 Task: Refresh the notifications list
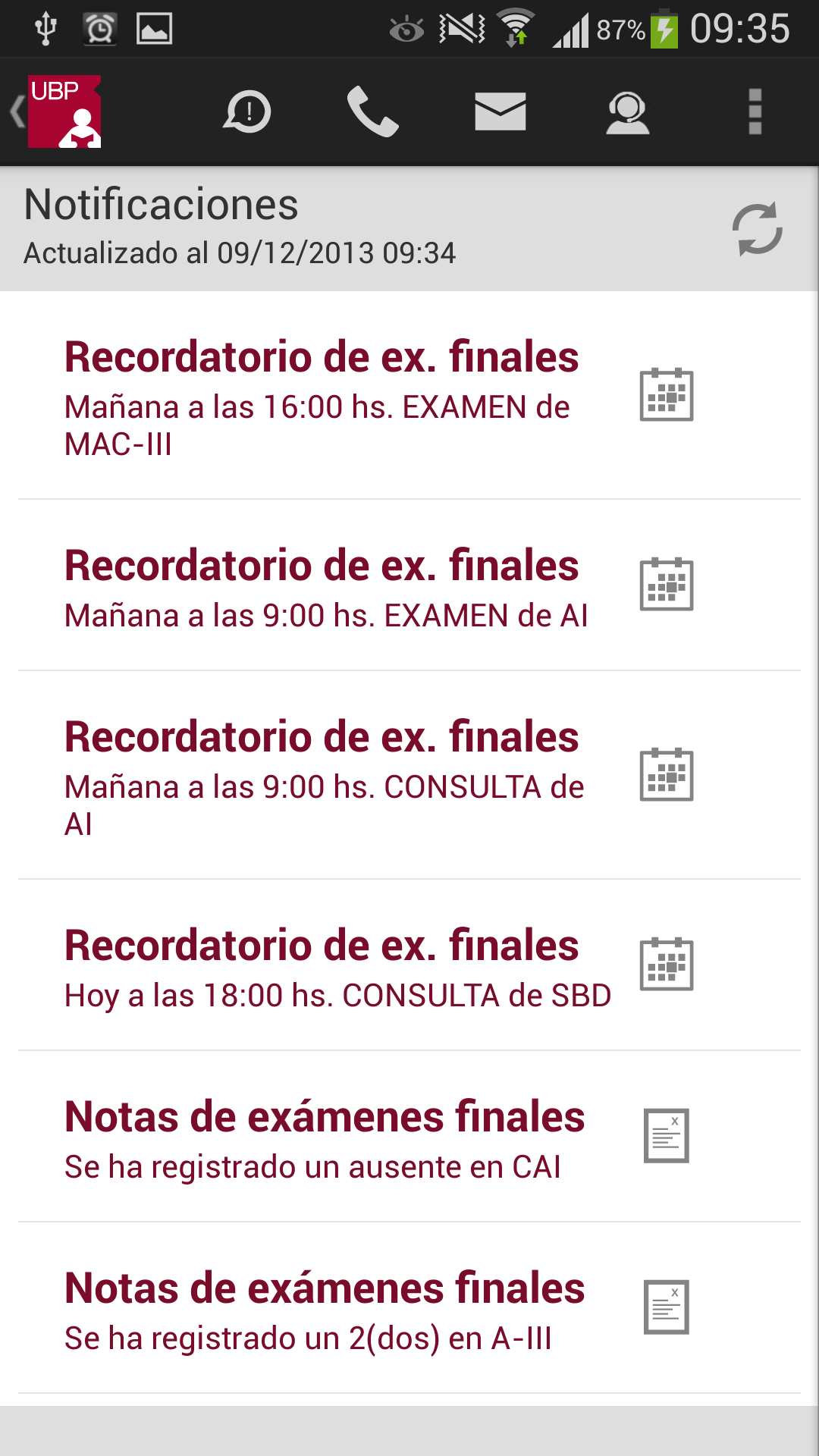(x=757, y=228)
